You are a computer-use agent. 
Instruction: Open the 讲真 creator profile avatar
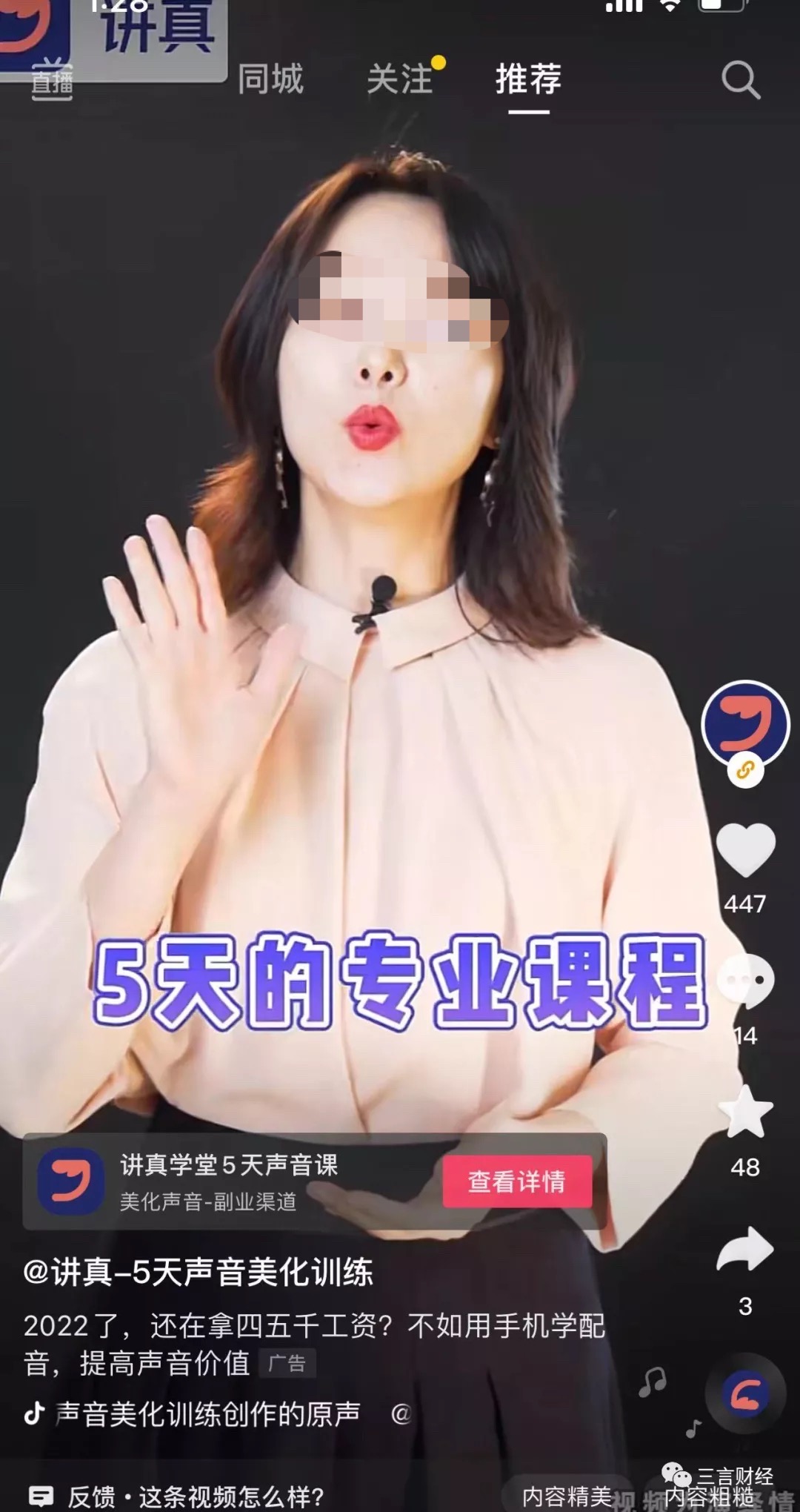[x=745, y=723]
